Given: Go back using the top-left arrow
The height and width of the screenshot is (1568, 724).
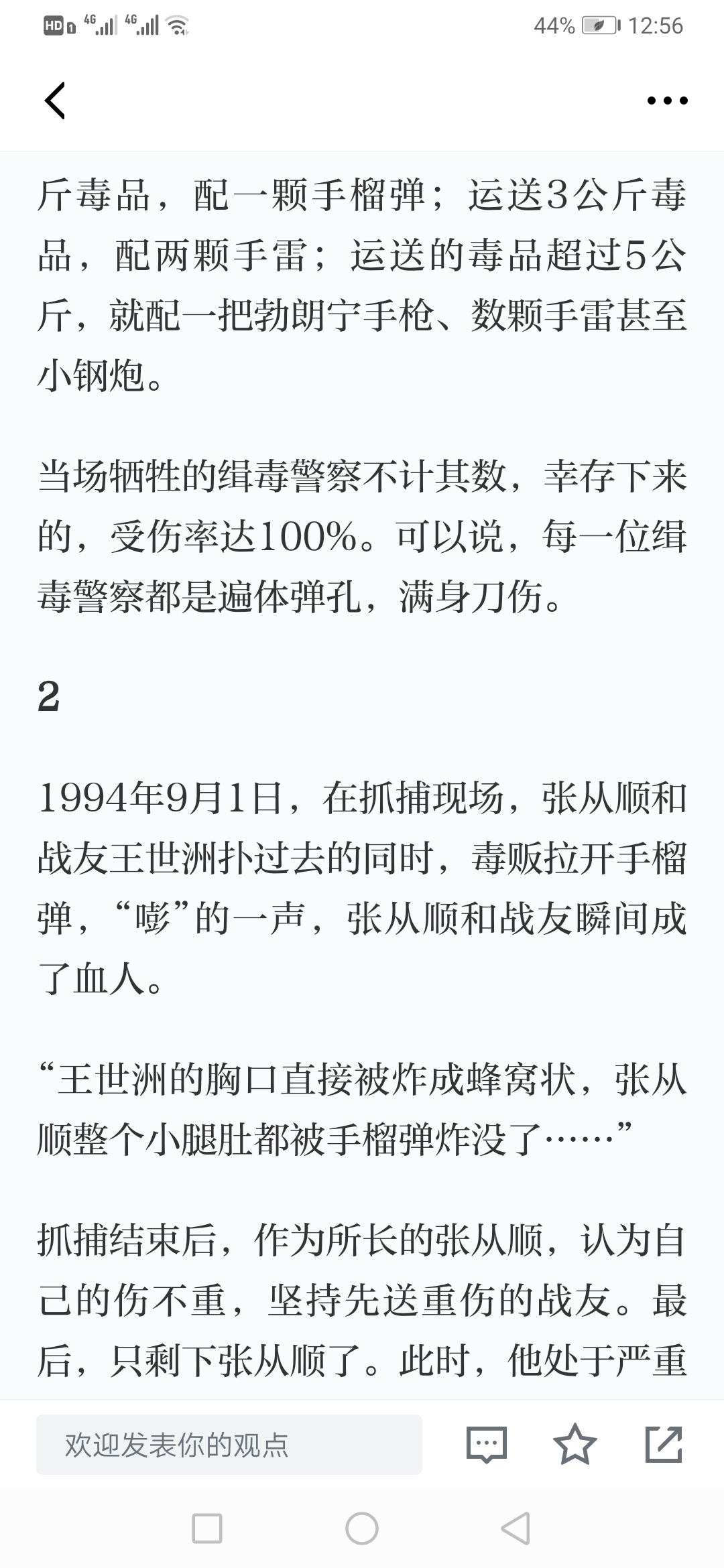Looking at the screenshot, I should 55,101.
